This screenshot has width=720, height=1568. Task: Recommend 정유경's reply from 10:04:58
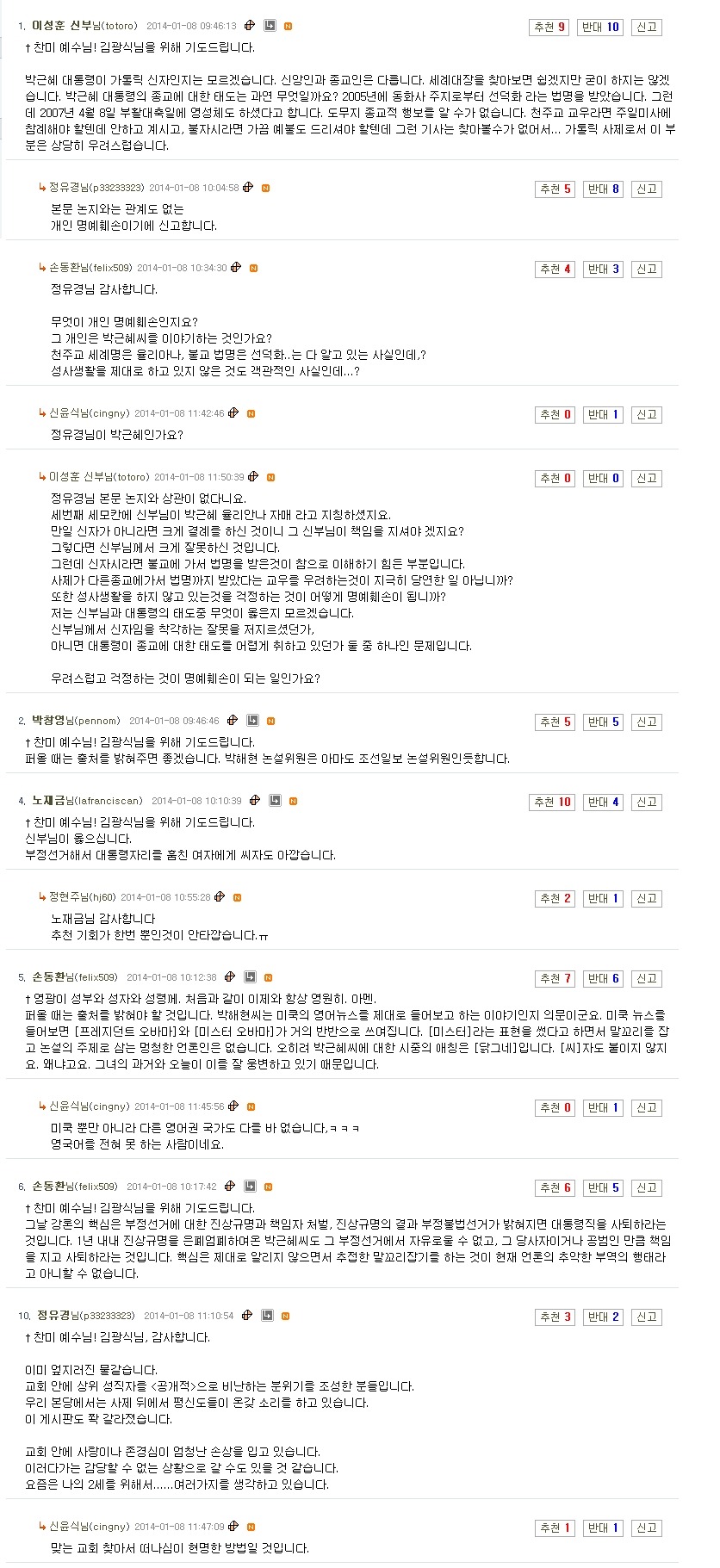[556, 189]
